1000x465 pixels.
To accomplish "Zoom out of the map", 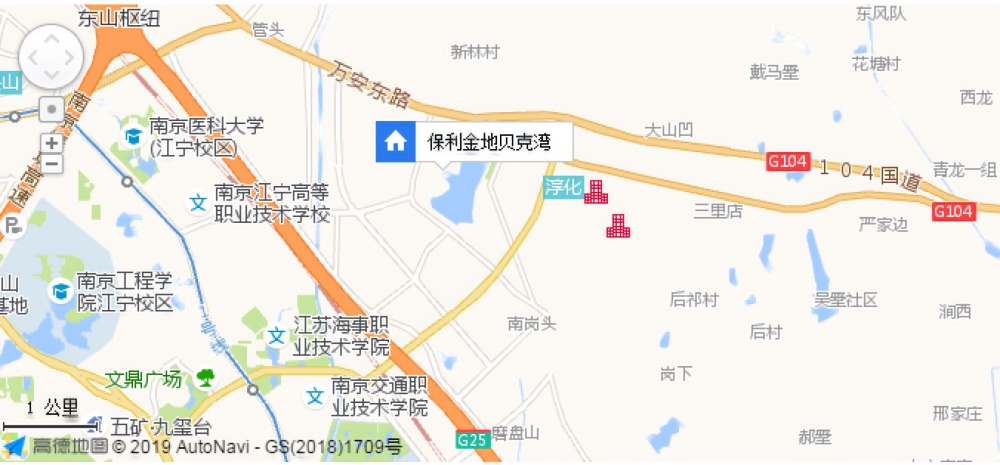I will [51, 163].
